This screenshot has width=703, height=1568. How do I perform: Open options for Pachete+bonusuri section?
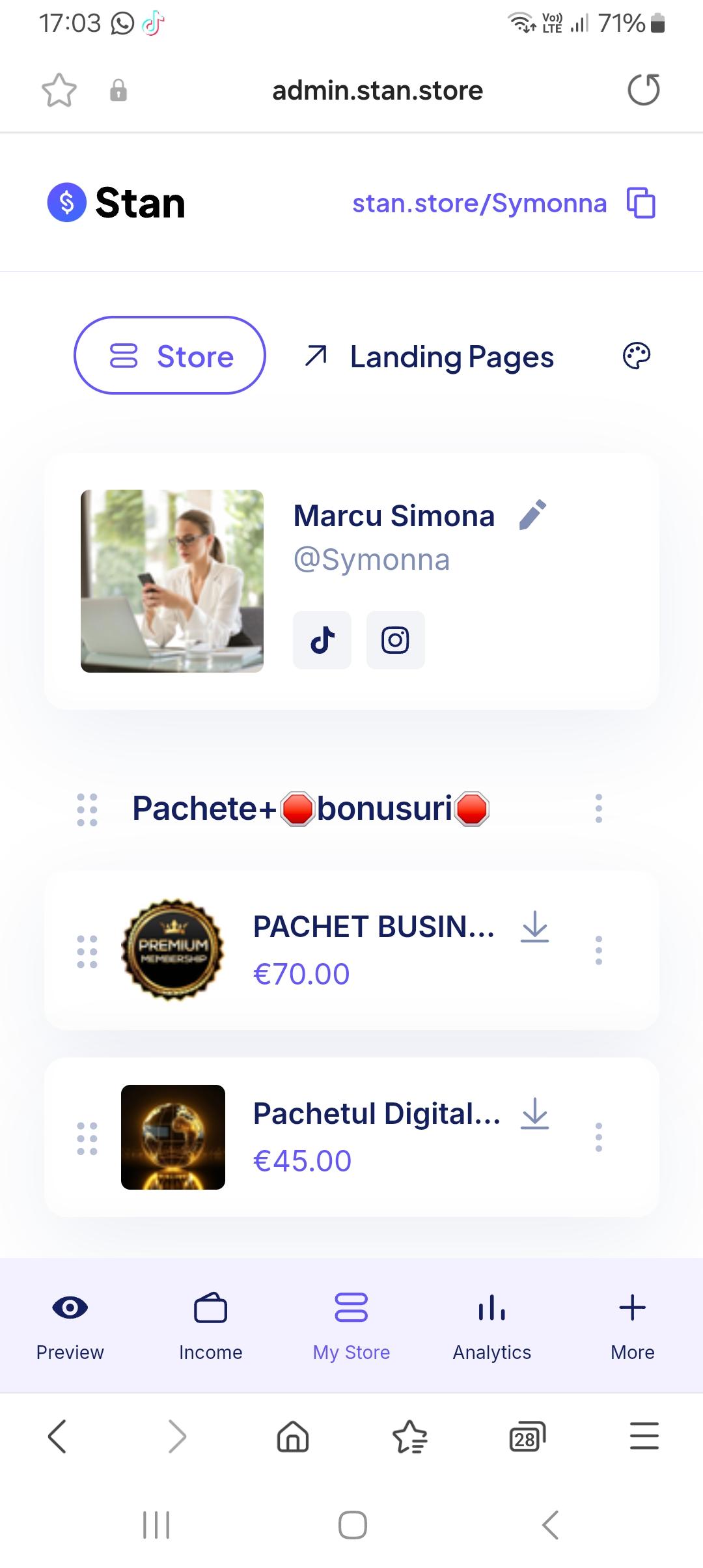point(598,809)
